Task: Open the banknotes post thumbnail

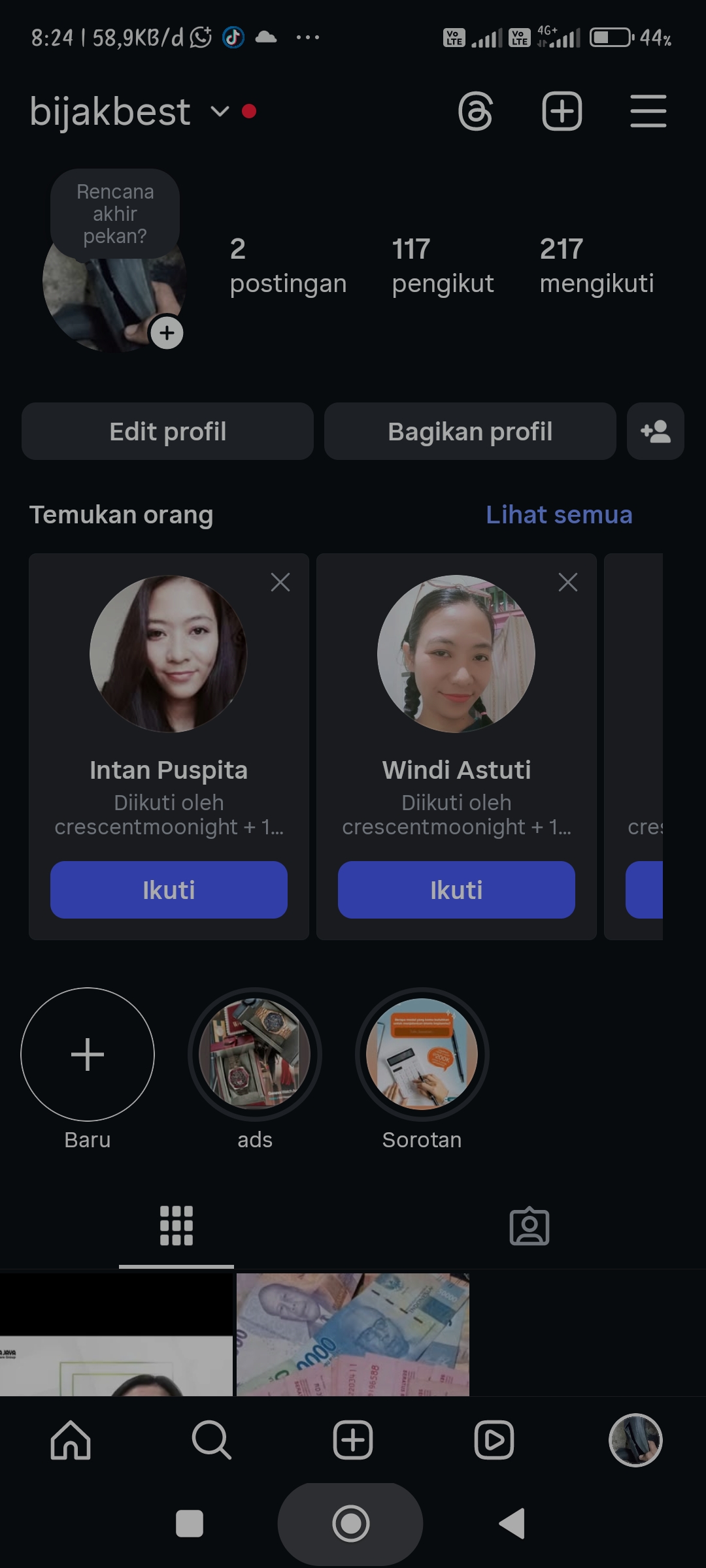Action: click(x=353, y=1334)
